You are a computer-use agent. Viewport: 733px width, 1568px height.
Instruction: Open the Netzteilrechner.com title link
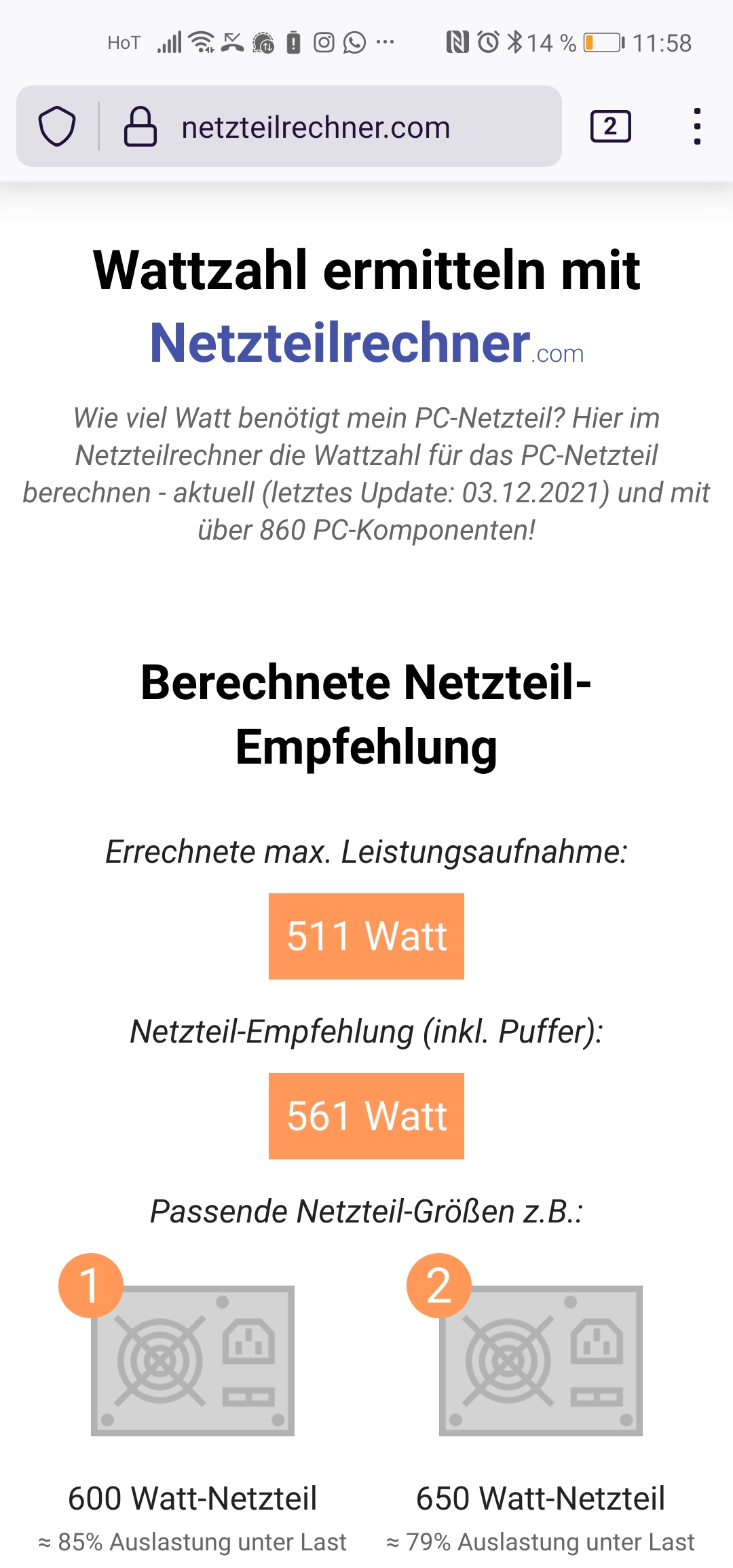pyautogui.click(x=366, y=343)
